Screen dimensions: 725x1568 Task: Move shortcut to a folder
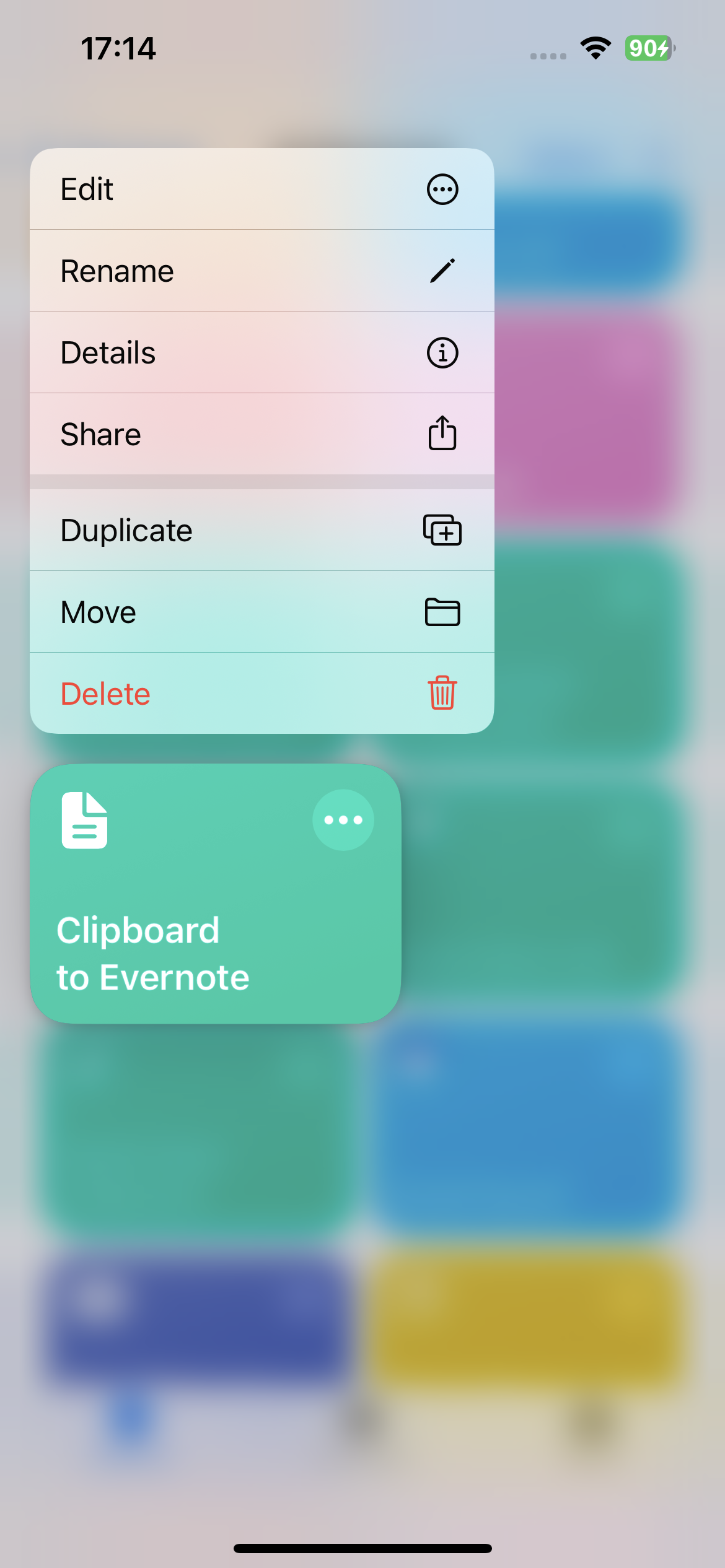pos(261,612)
